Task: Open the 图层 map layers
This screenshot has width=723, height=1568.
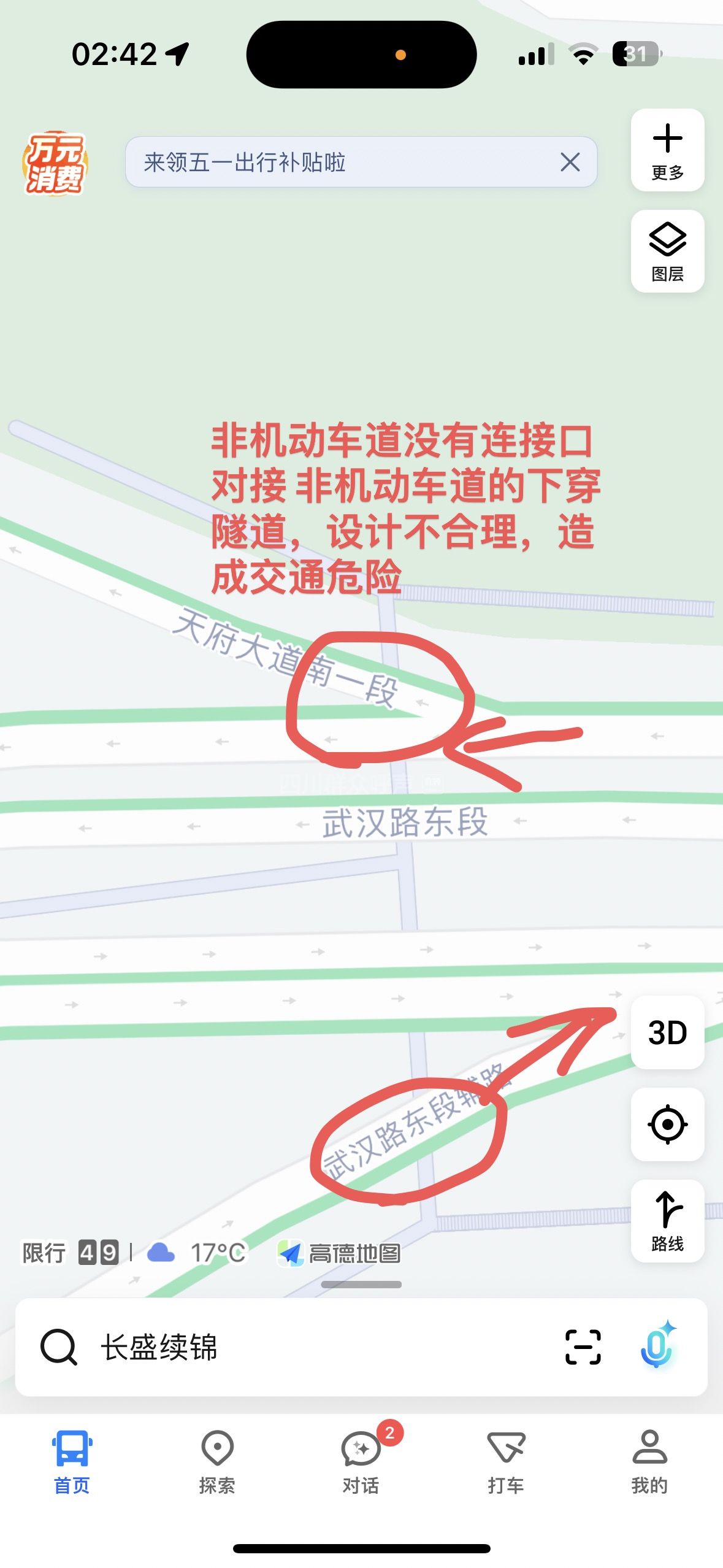Action: [667, 251]
